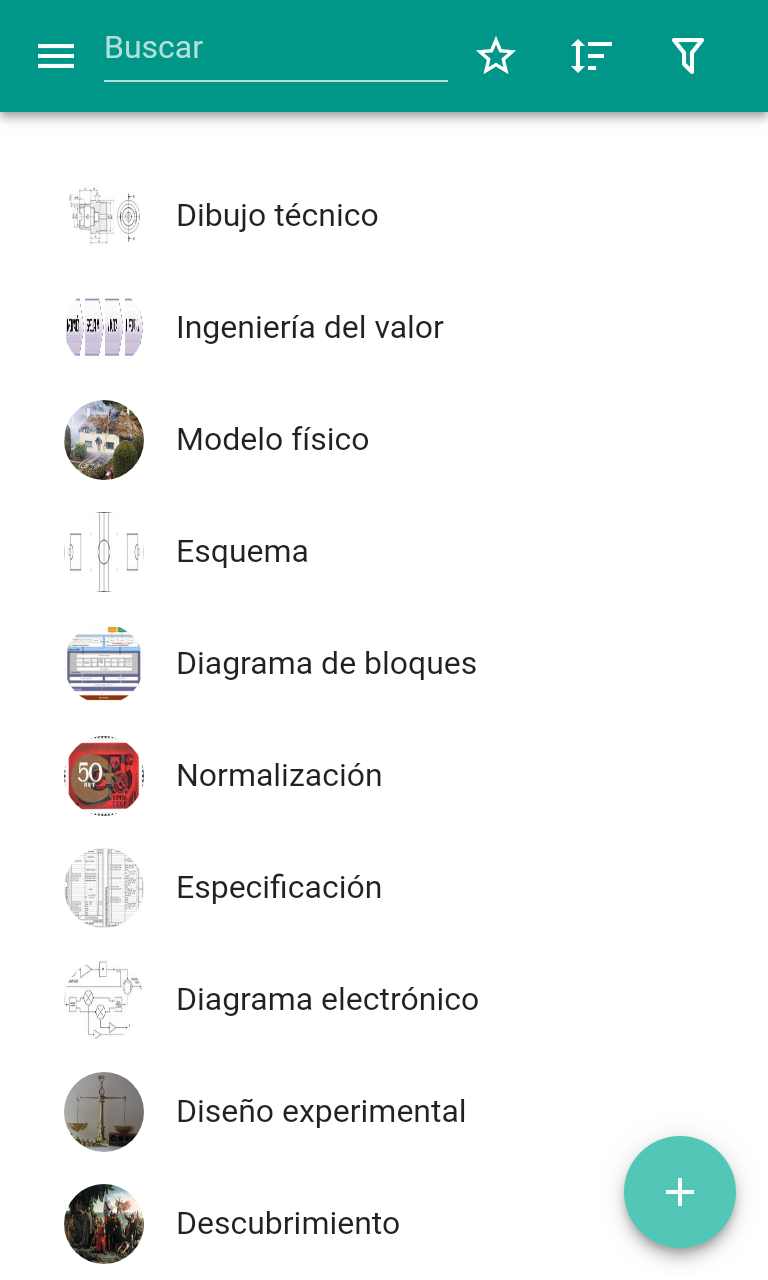The image size is (768, 1280).
Task: Open Diagrama de bloques
Action: (326, 664)
